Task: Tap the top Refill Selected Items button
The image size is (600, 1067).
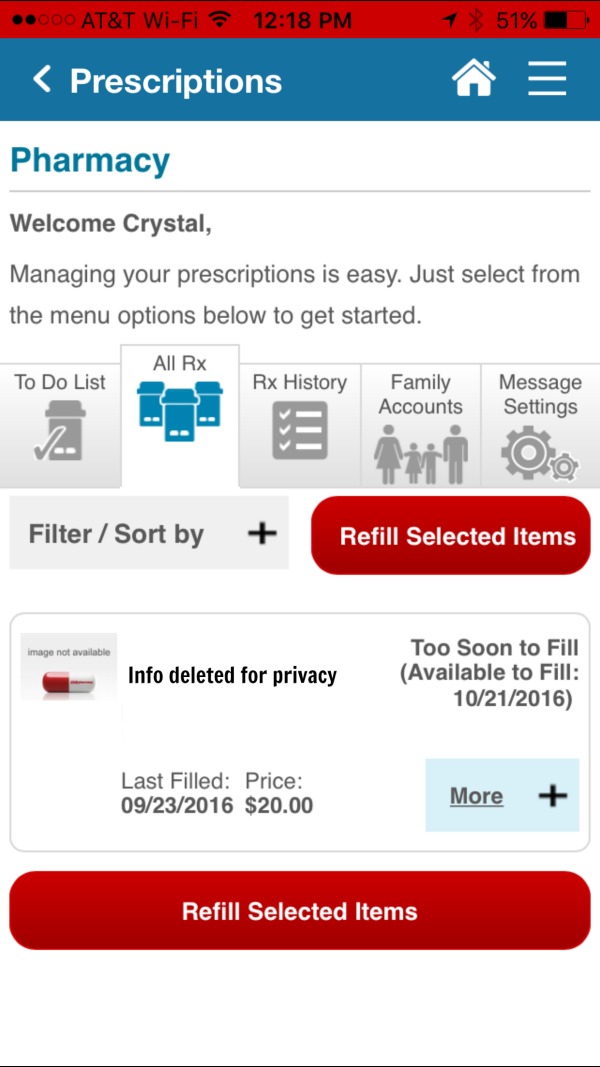Action: (451, 536)
